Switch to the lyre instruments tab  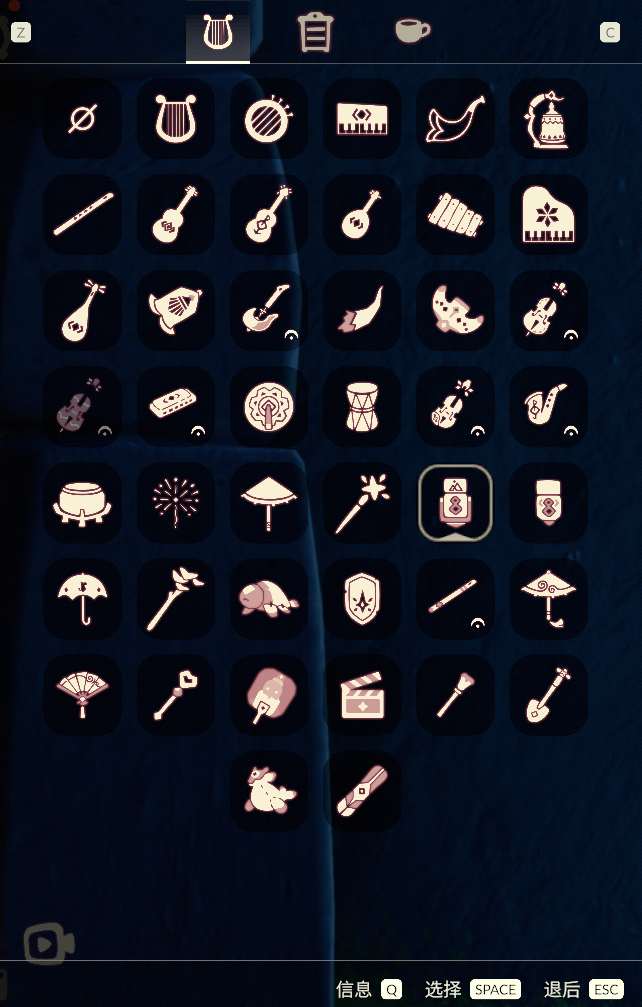218,34
